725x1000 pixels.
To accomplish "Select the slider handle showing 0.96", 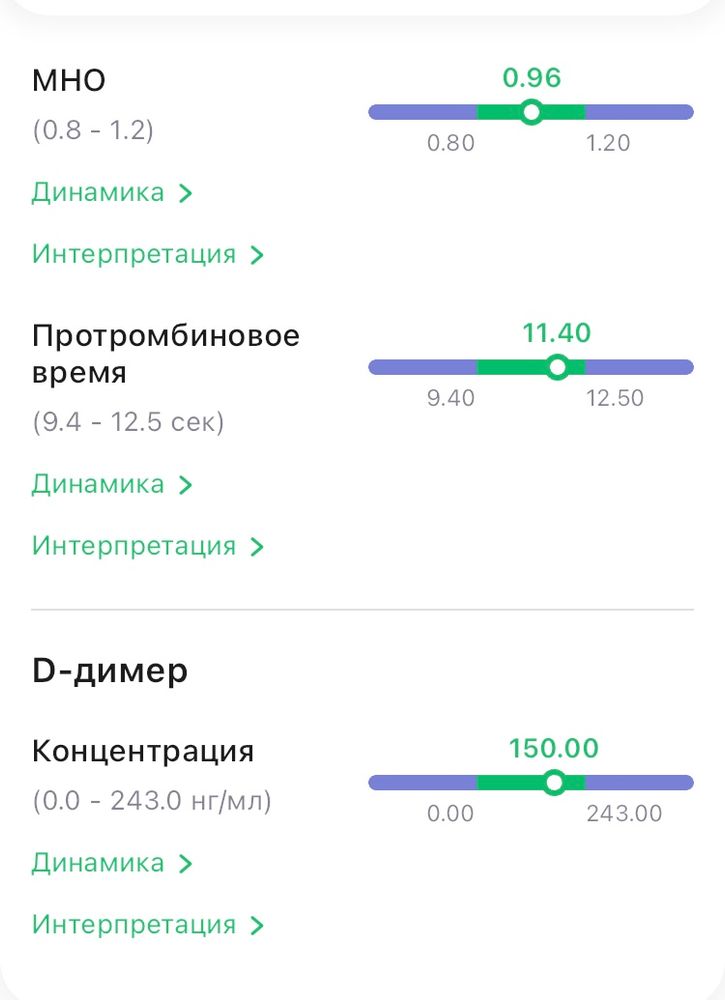I will click(531, 112).
